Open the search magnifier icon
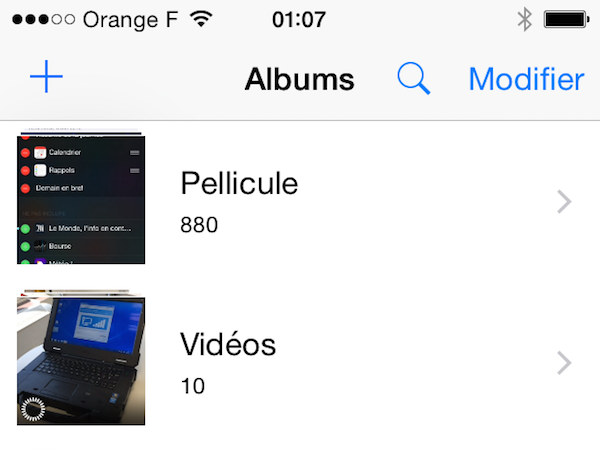Screen dimensions: 600x450 click(413, 78)
